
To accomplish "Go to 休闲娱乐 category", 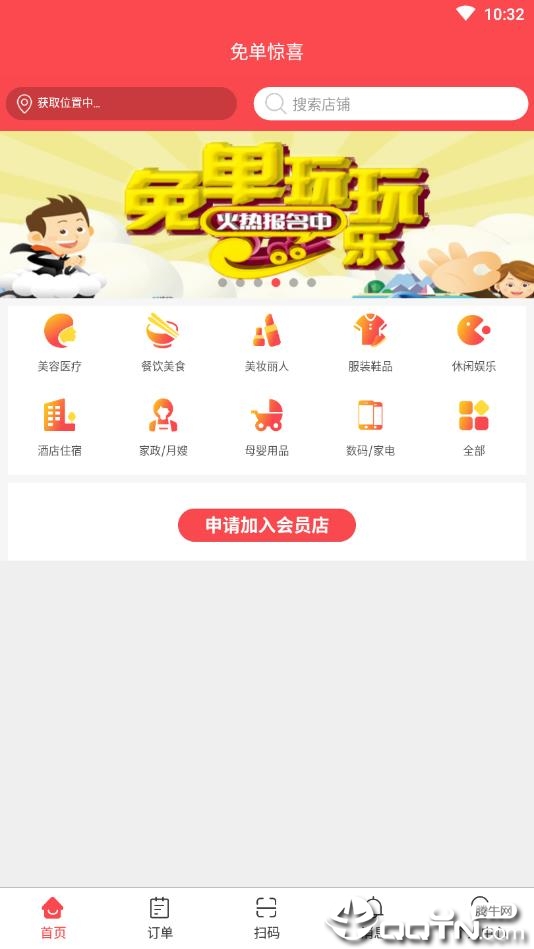I will click(473, 343).
